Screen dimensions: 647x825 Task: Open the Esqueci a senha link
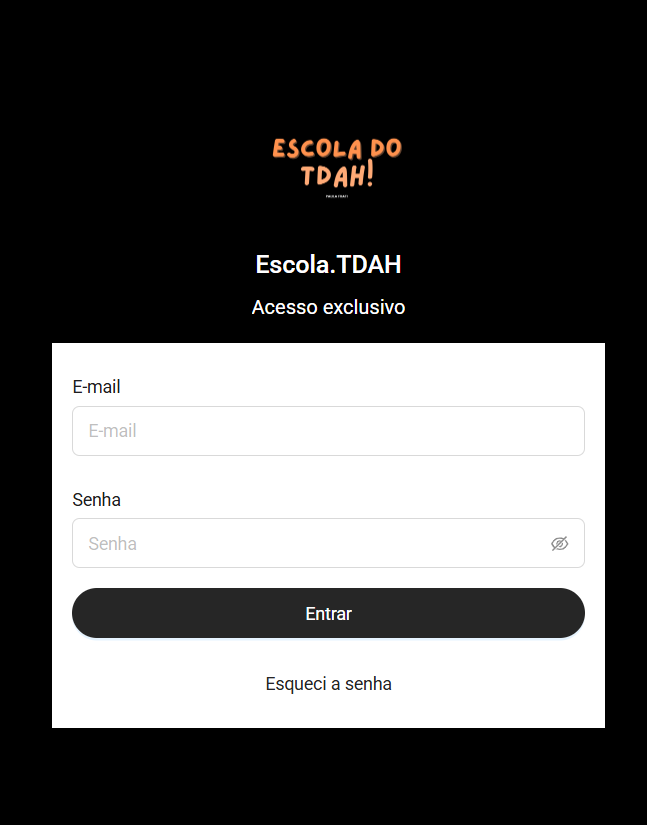328,684
